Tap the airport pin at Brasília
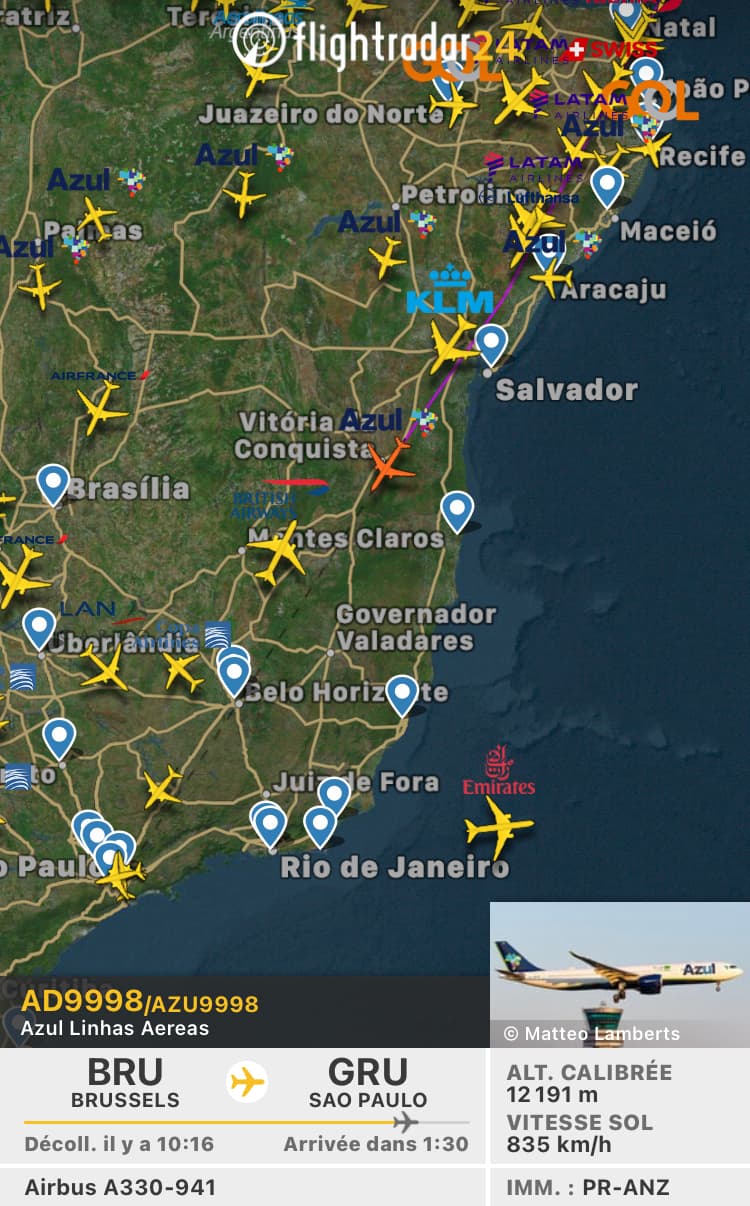This screenshot has height=1206, width=750. (53, 483)
